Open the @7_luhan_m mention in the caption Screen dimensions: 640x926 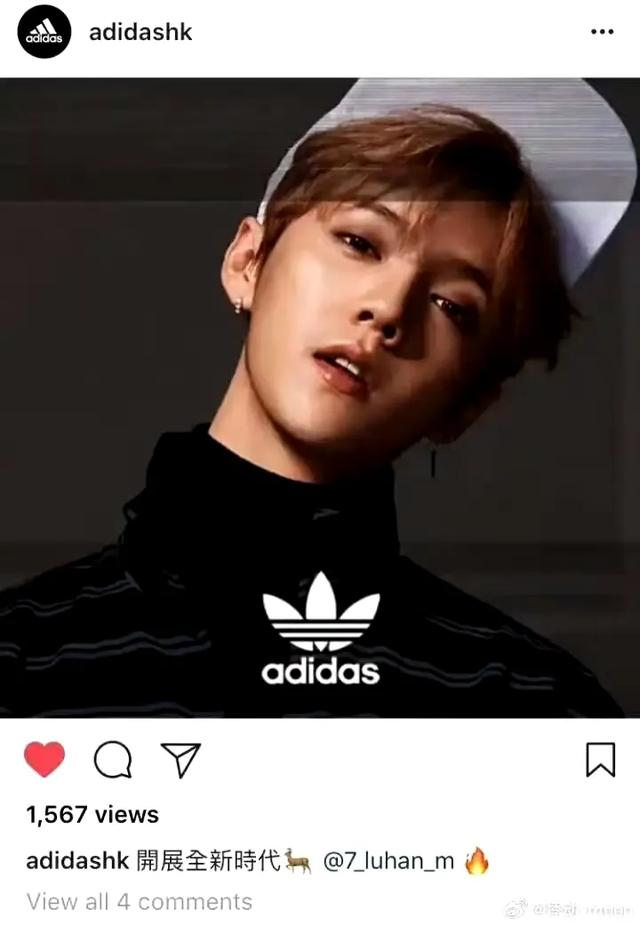388,862
